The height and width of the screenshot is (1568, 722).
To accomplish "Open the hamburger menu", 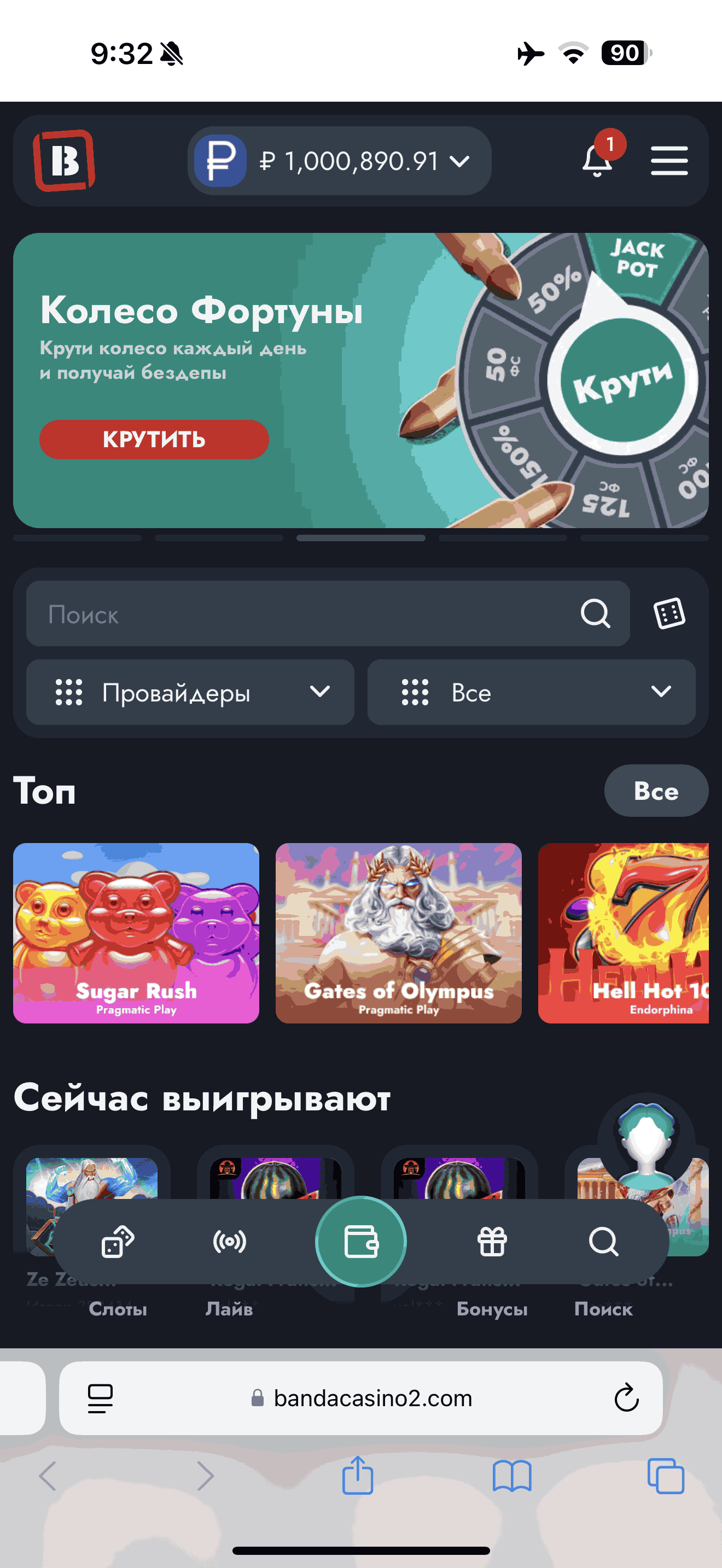I will (669, 161).
